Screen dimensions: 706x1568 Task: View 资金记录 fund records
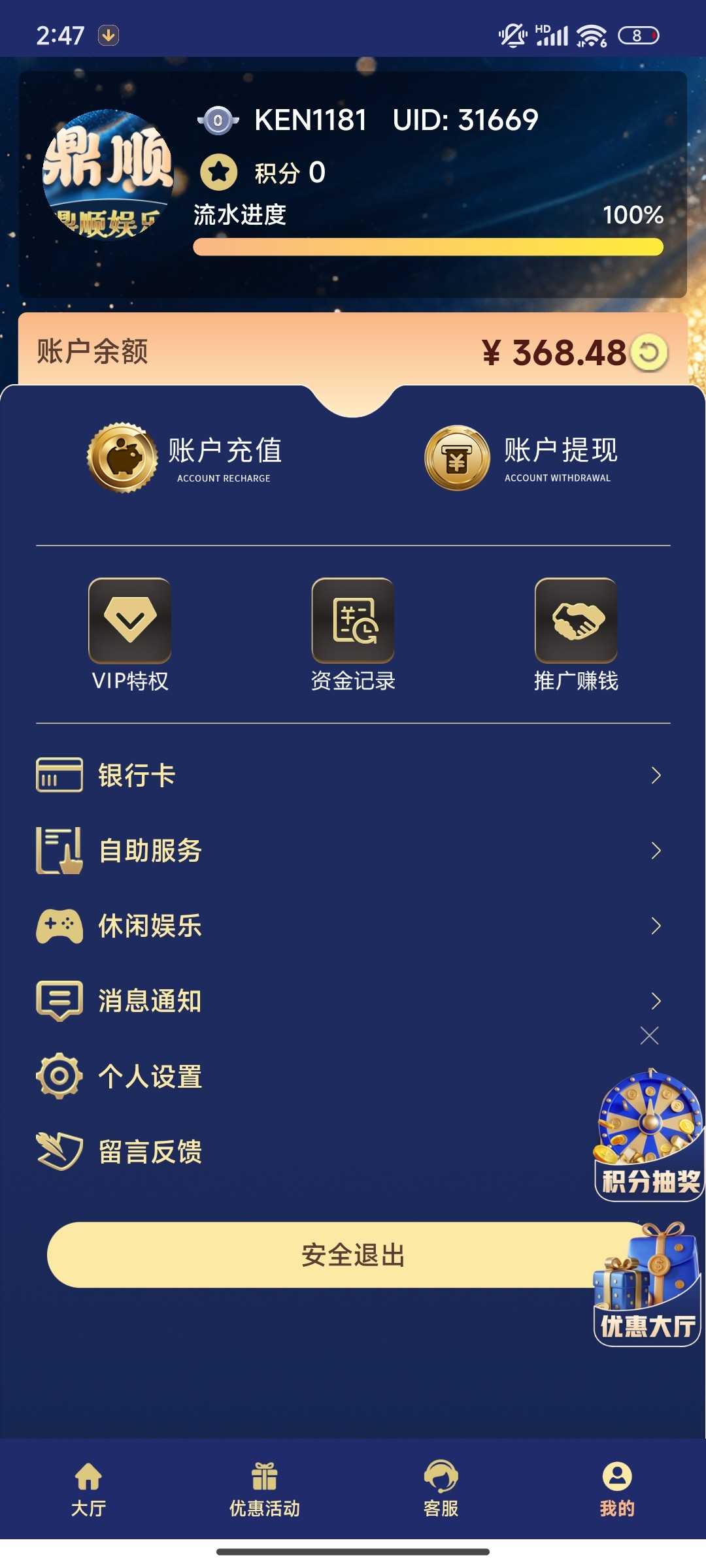353,634
